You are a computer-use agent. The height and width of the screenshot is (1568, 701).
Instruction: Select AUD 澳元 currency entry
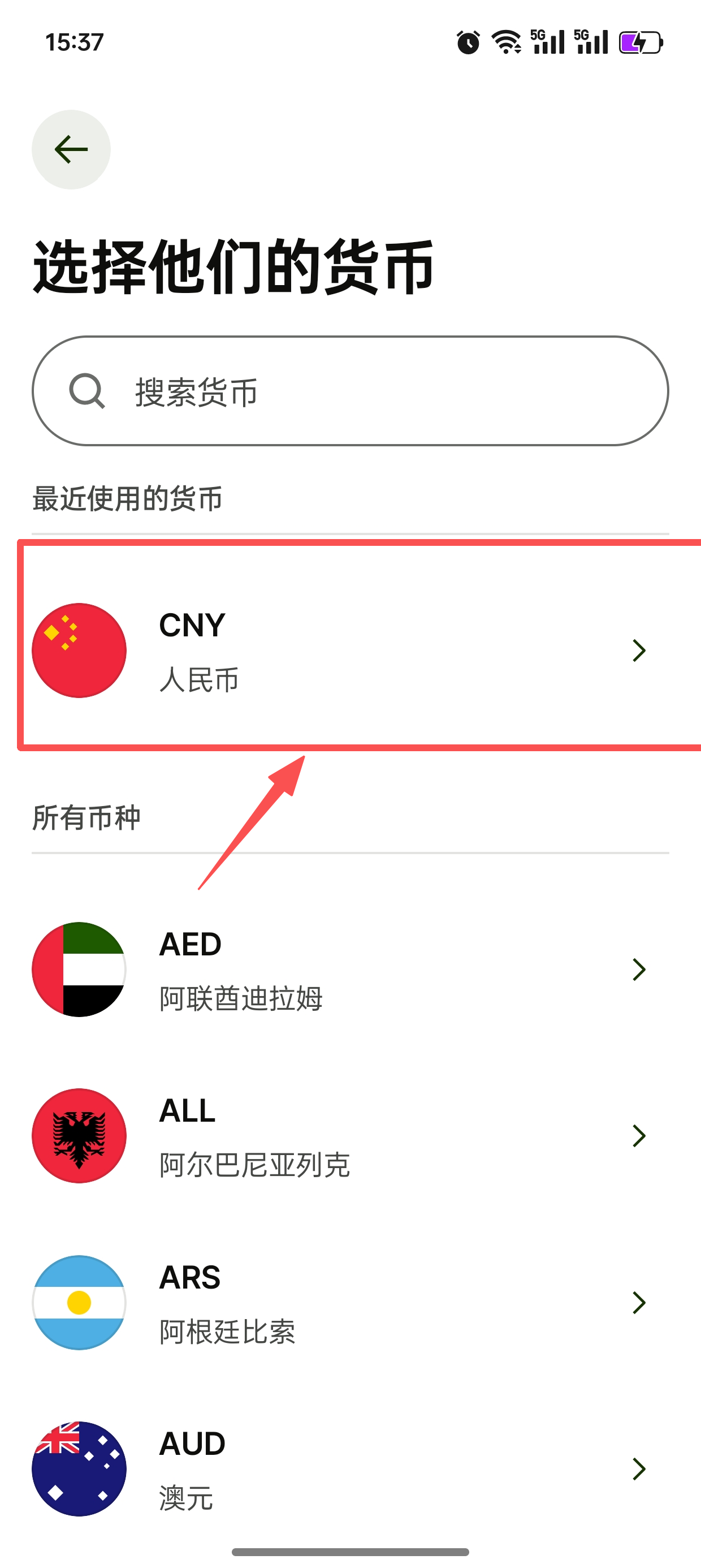[350, 1469]
